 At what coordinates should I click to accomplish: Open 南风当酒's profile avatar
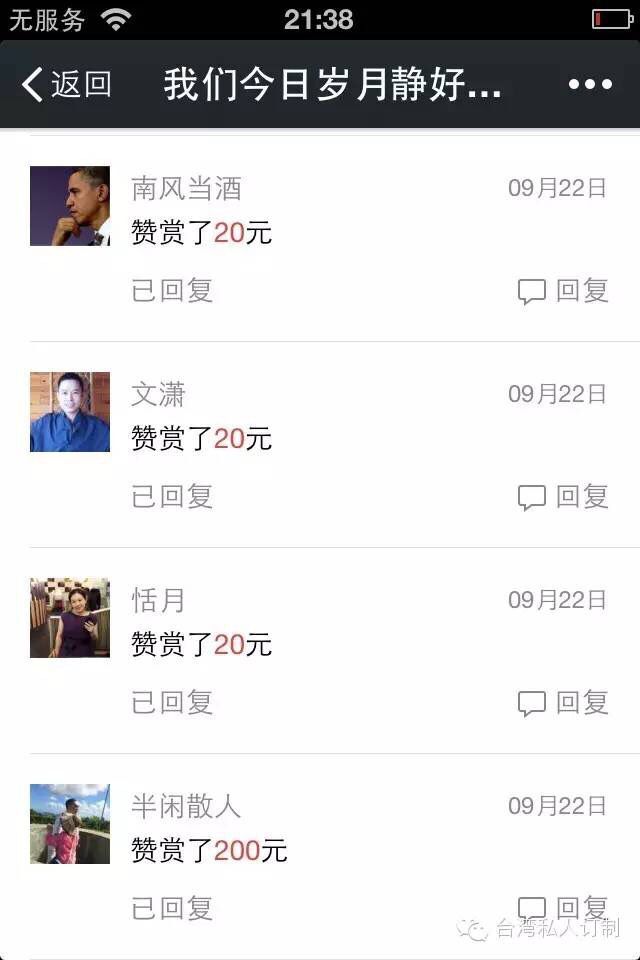pyautogui.click(x=70, y=206)
